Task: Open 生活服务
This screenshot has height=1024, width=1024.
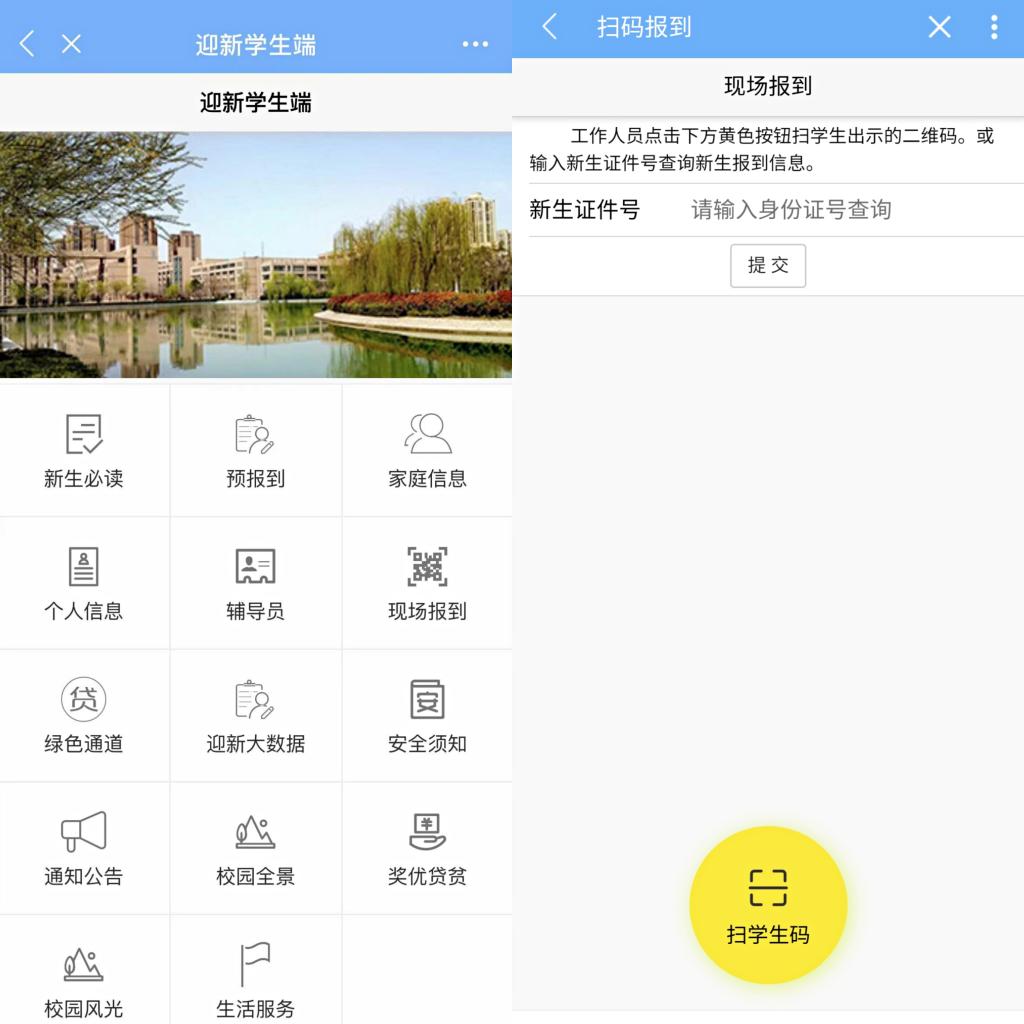Action: [x=255, y=980]
